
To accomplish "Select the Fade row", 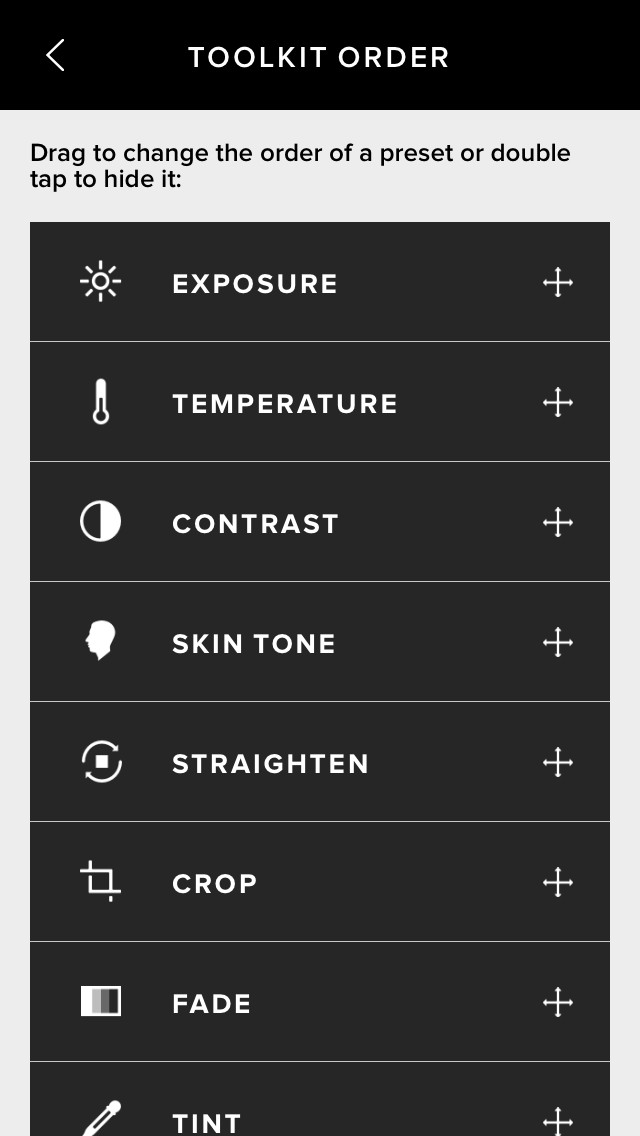I will [x=212, y=1003].
